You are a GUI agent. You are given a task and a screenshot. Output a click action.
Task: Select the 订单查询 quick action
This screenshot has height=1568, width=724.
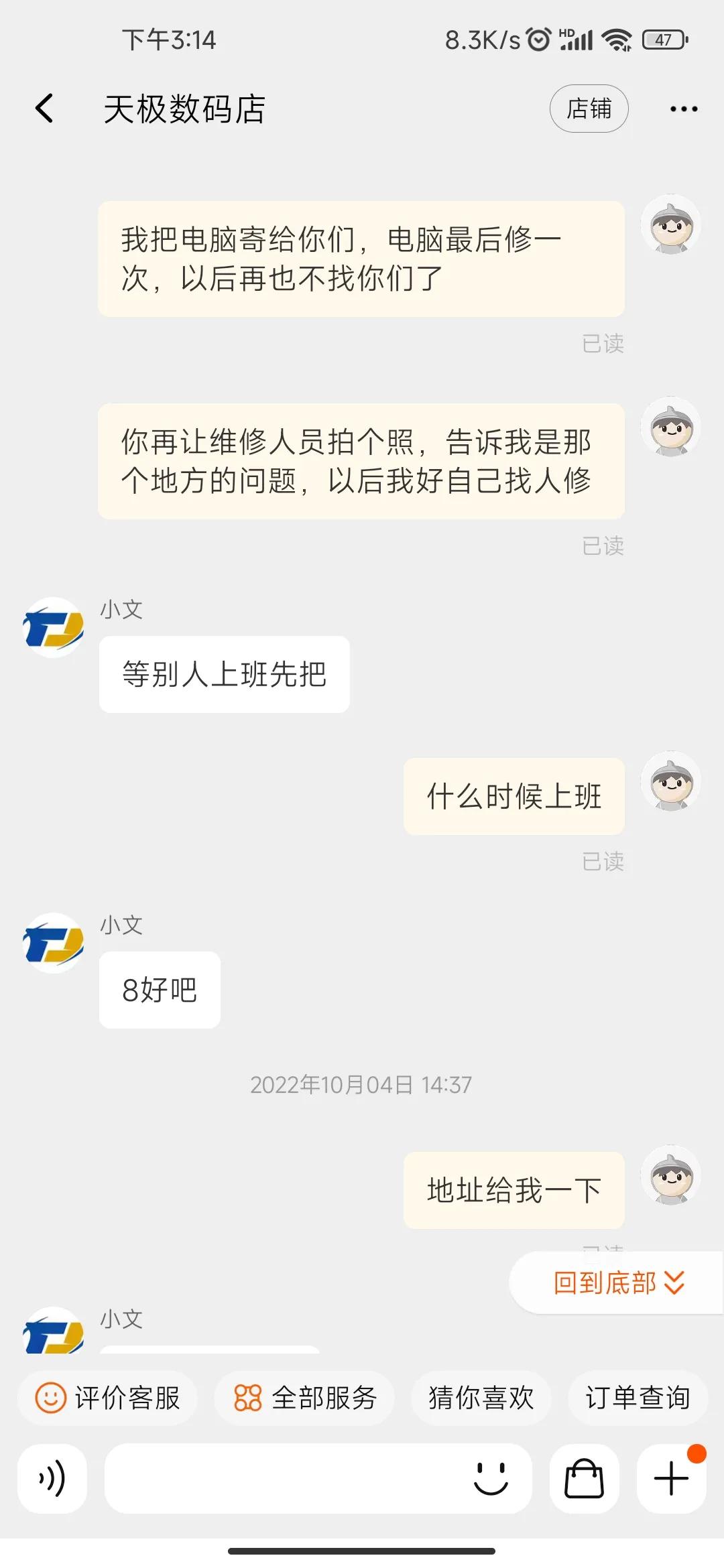[x=638, y=1398]
